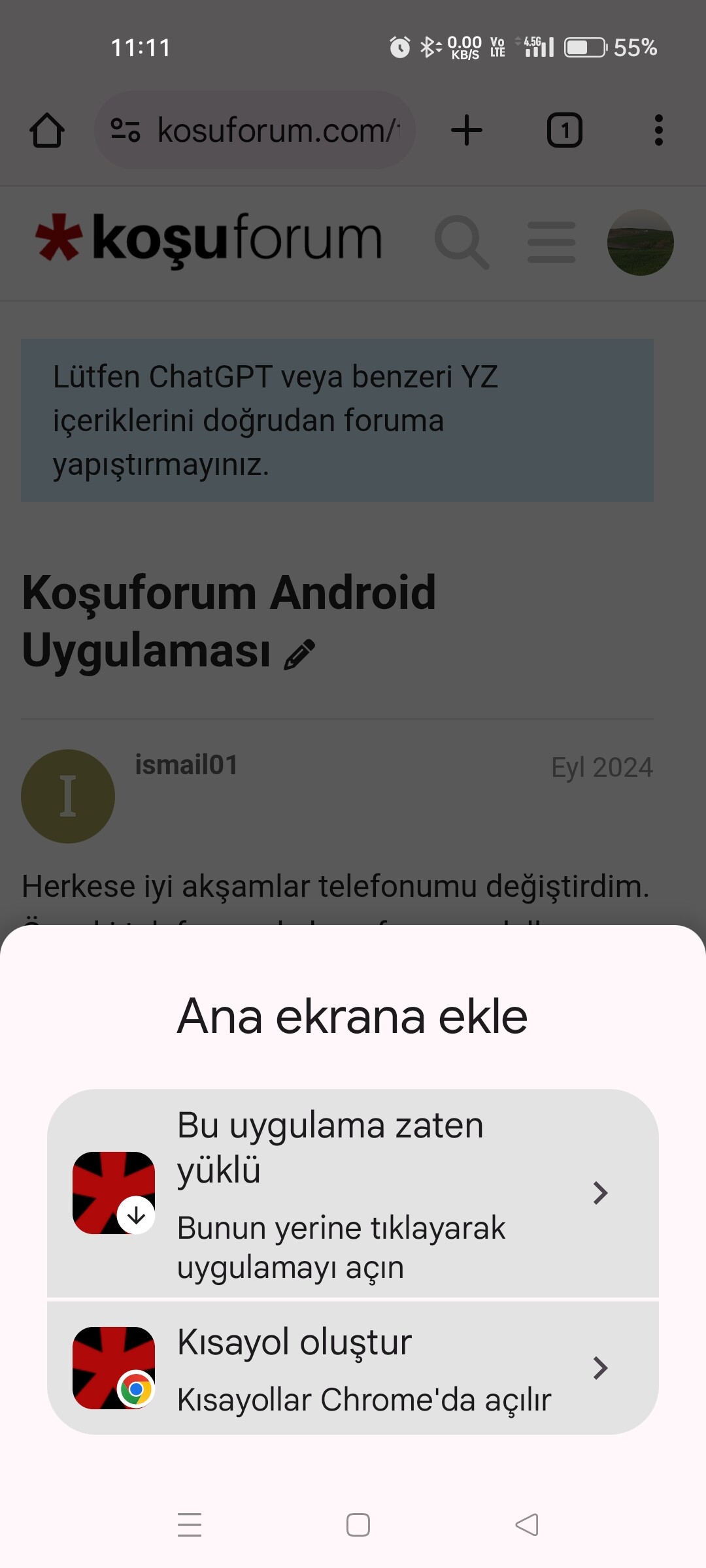Viewport: 706px width, 1568px height.
Task: Open the forum hamburger menu
Action: [x=551, y=242]
